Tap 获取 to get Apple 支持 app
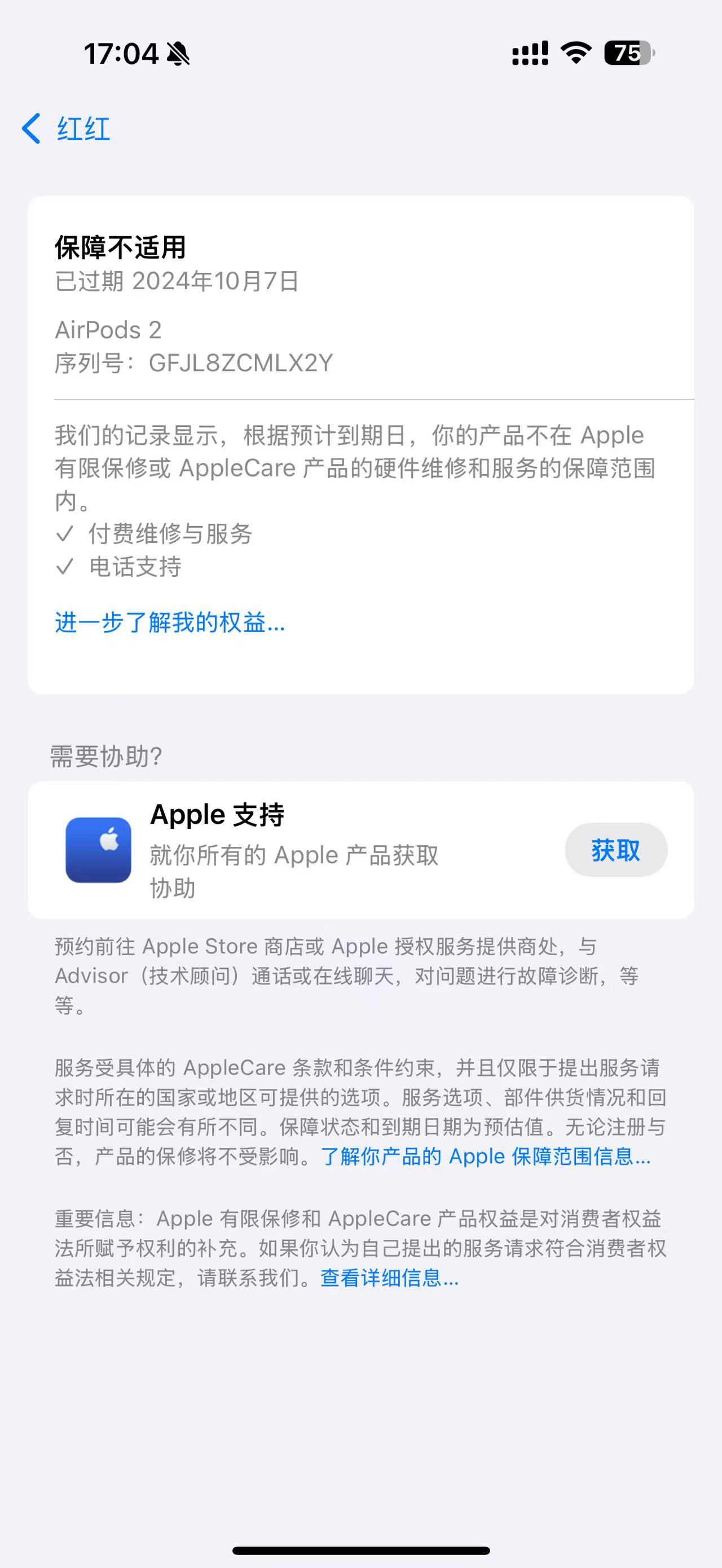This screenshot has width=722, height=1568. tap(615, 850)
